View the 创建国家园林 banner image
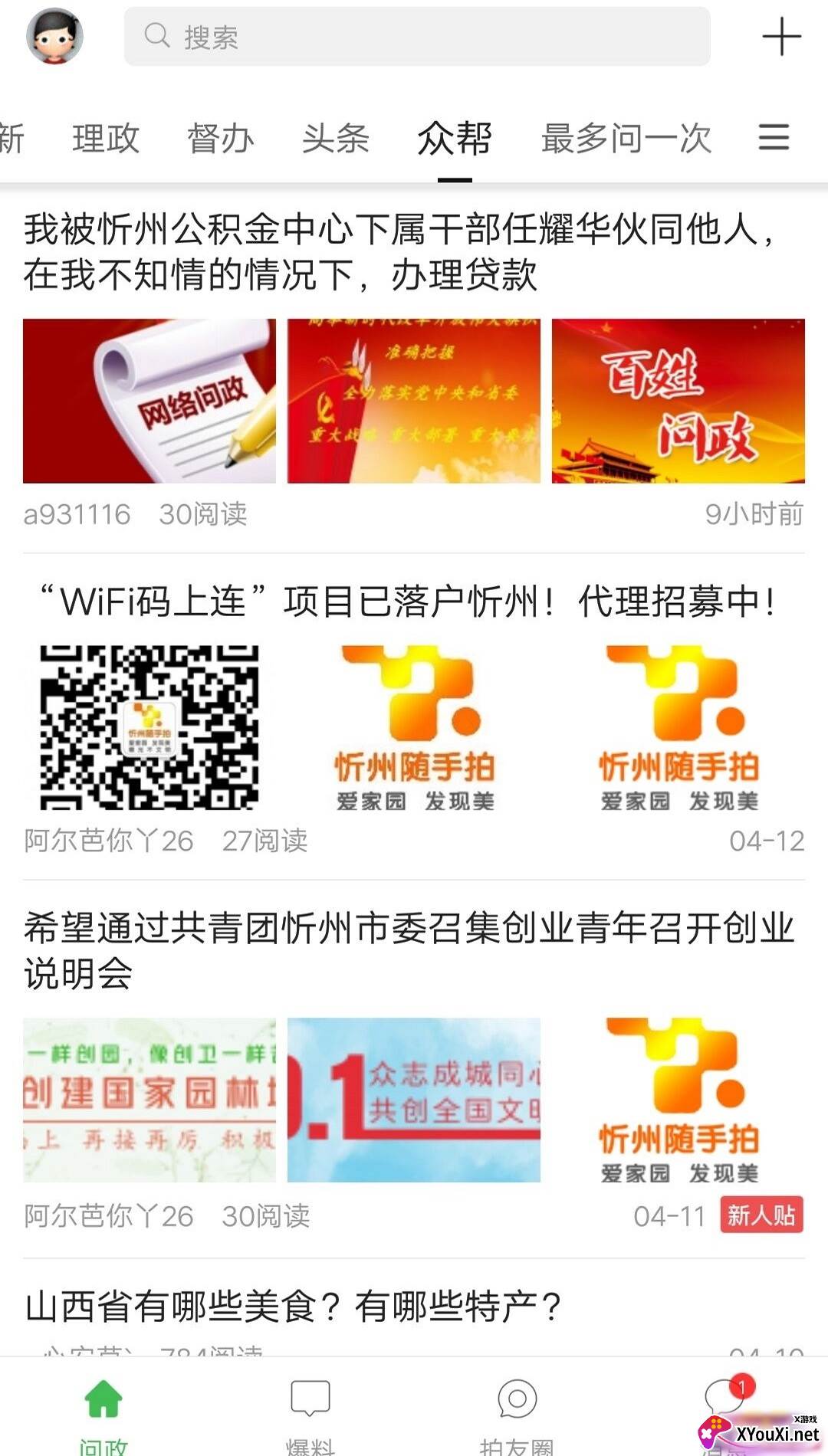Screen dimensions: 828x1456 149,1100
